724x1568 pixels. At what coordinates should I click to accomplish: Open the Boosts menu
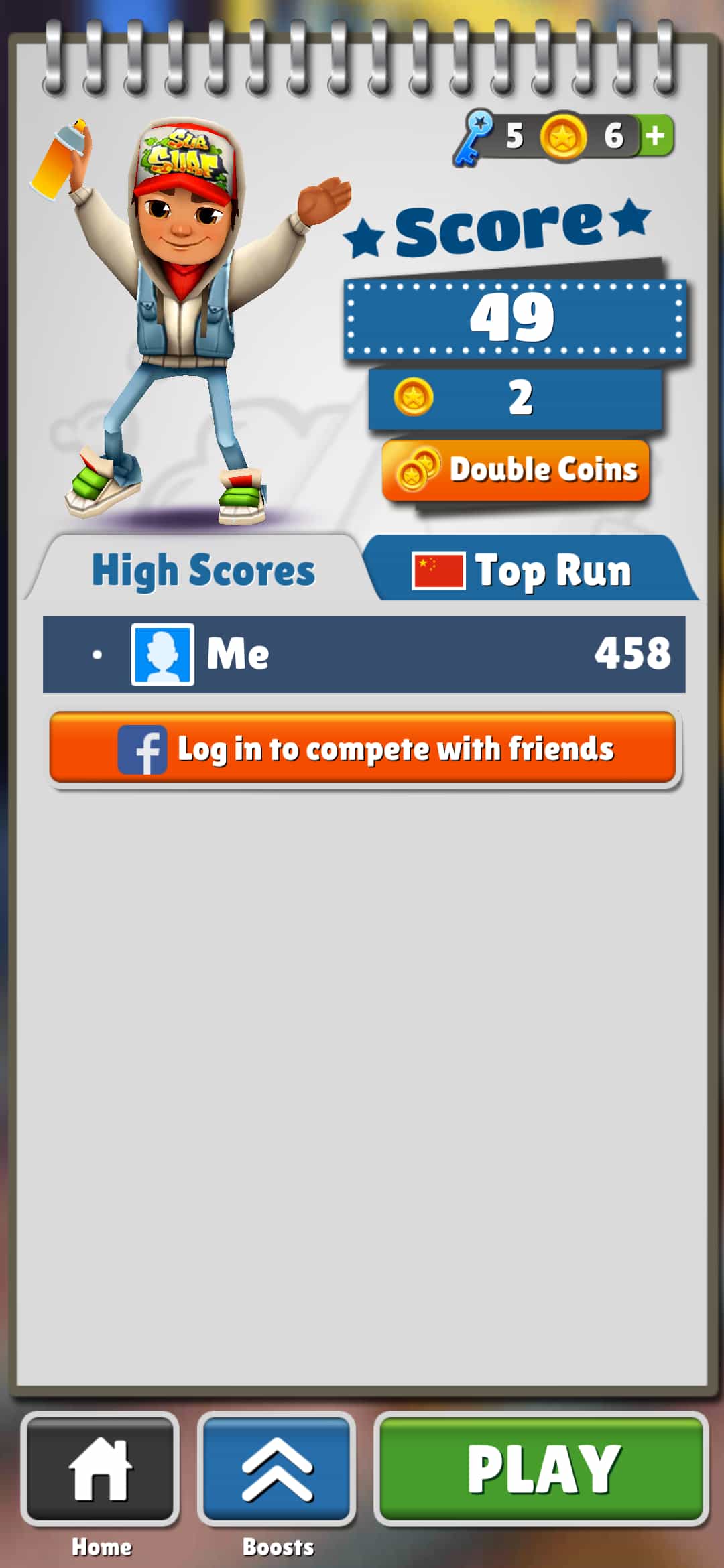click(x=276, y=1467)
